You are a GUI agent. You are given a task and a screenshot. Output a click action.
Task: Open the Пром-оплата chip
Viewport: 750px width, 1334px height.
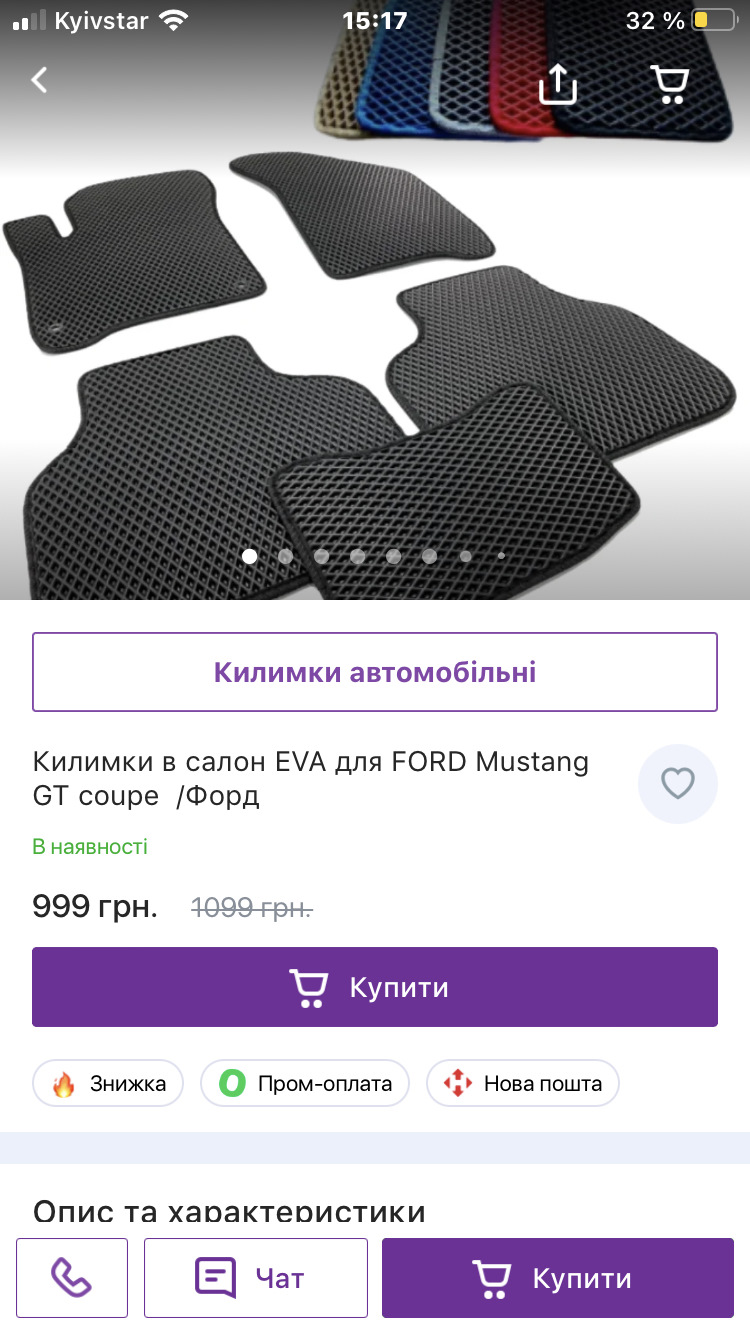click(x=305, y=1083)
